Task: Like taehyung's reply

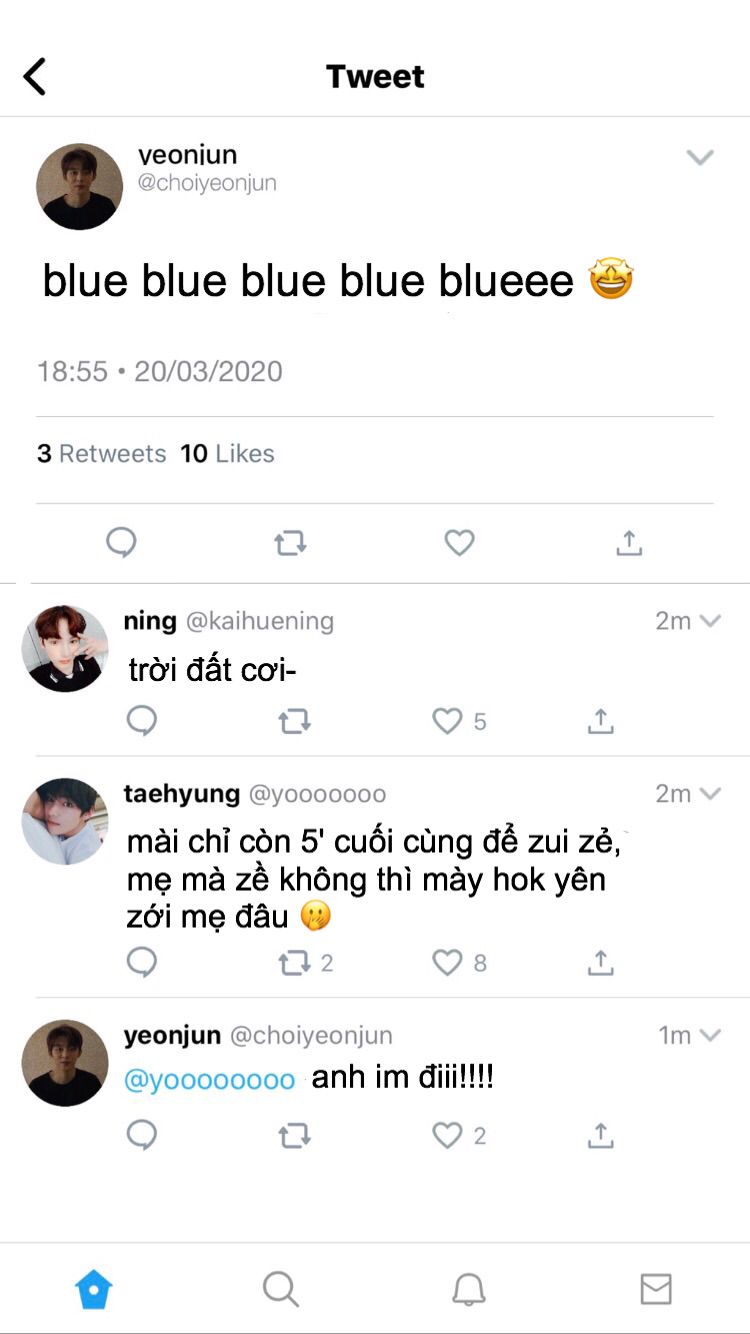Action: [x=447, y=963]
